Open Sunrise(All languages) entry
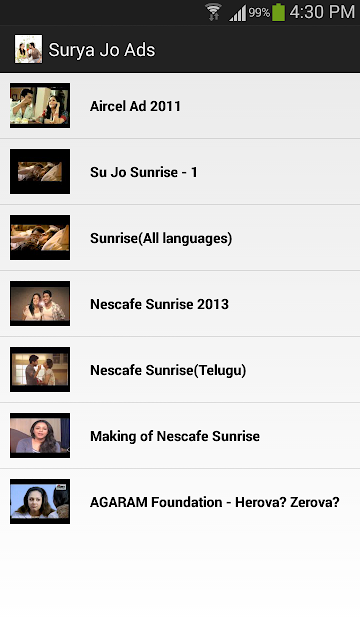 [180, 238]
